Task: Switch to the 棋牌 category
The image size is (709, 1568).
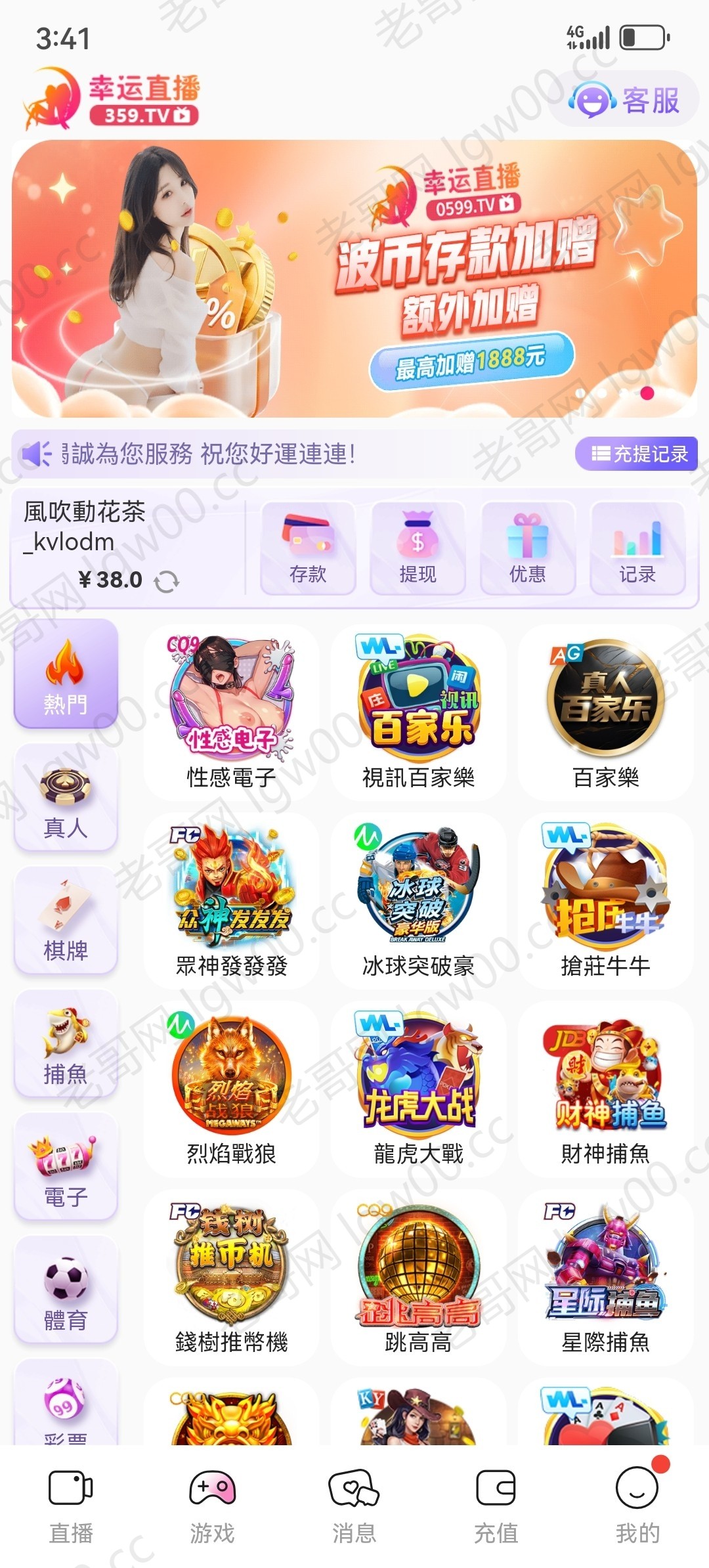Action: pyautogui.click(x=66, y=921)
